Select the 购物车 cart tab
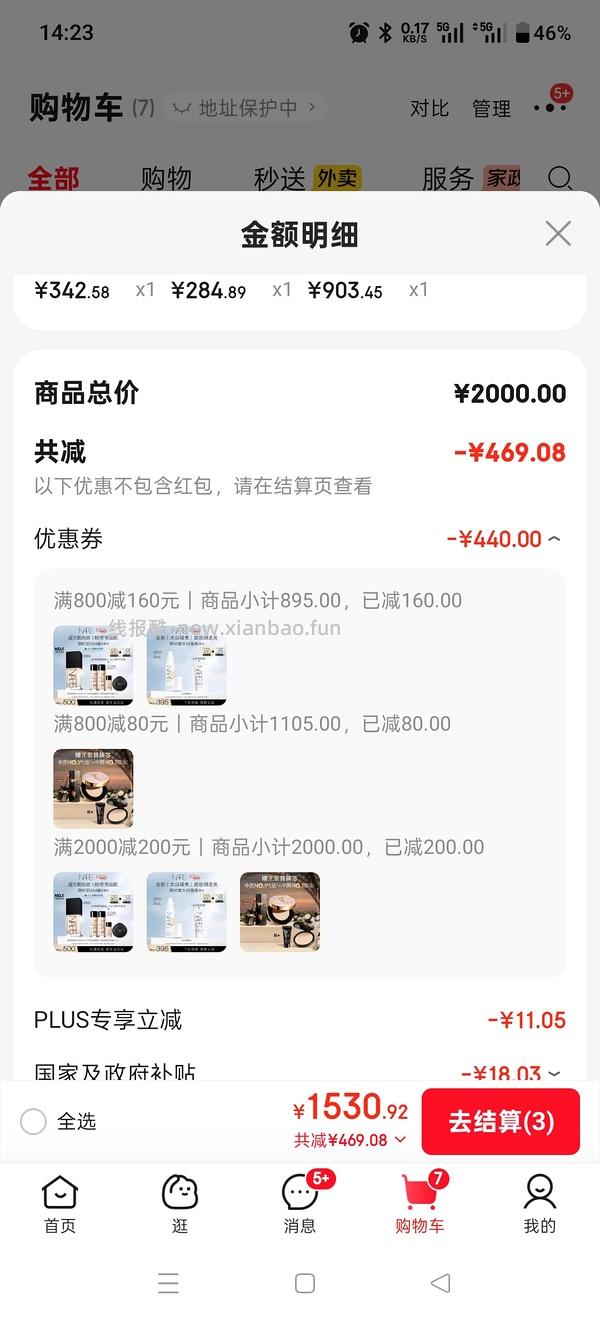 pos(420,1203)
